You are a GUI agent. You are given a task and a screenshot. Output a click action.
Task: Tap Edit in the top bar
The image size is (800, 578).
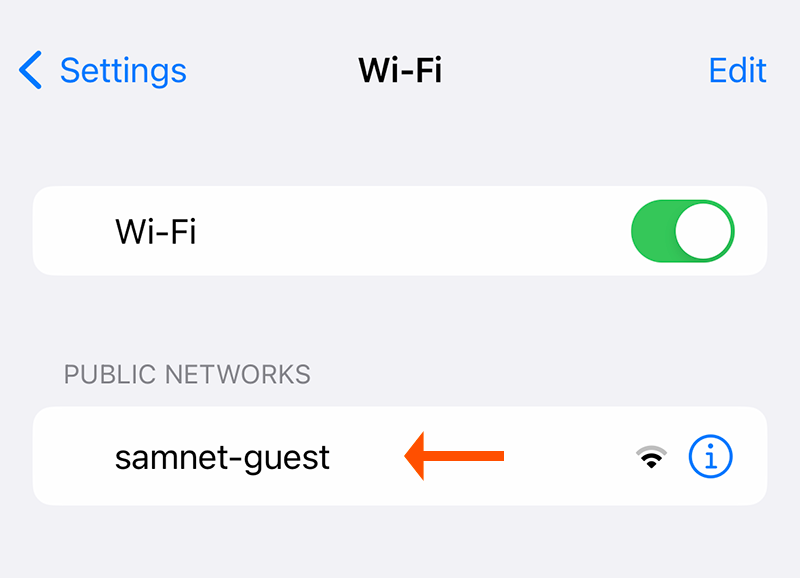tap(737, 71)
